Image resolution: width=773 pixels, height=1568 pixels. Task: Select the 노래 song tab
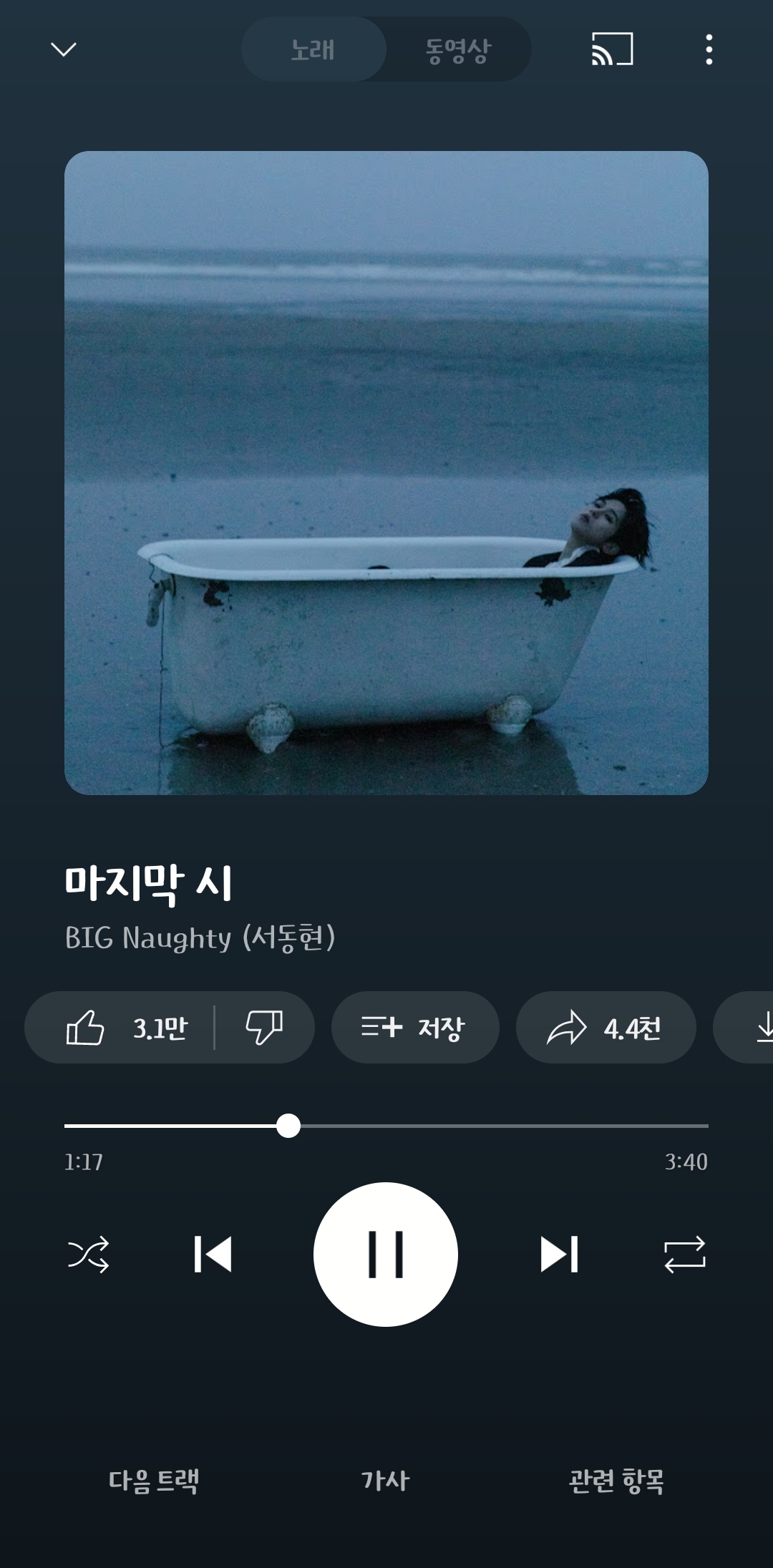313,49
